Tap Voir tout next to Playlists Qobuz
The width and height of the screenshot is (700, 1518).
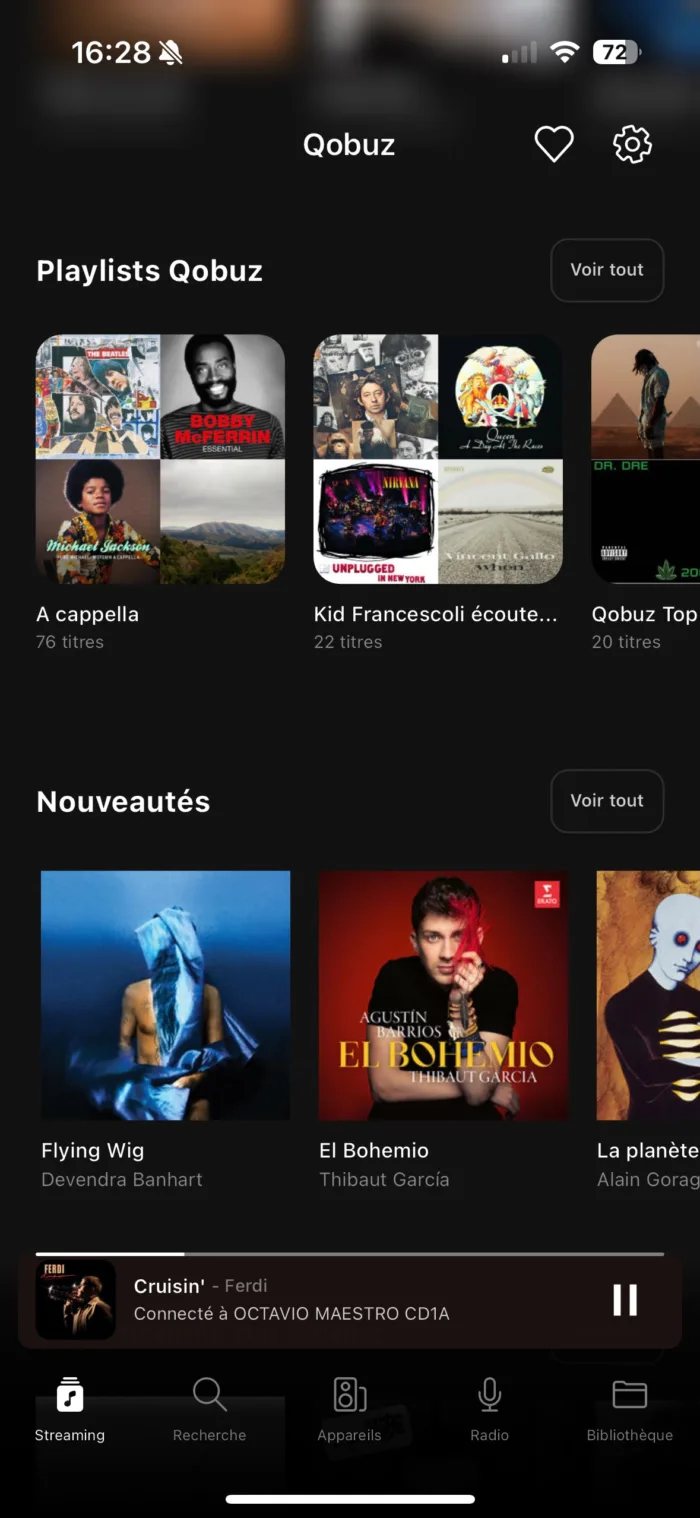point(606,270)
